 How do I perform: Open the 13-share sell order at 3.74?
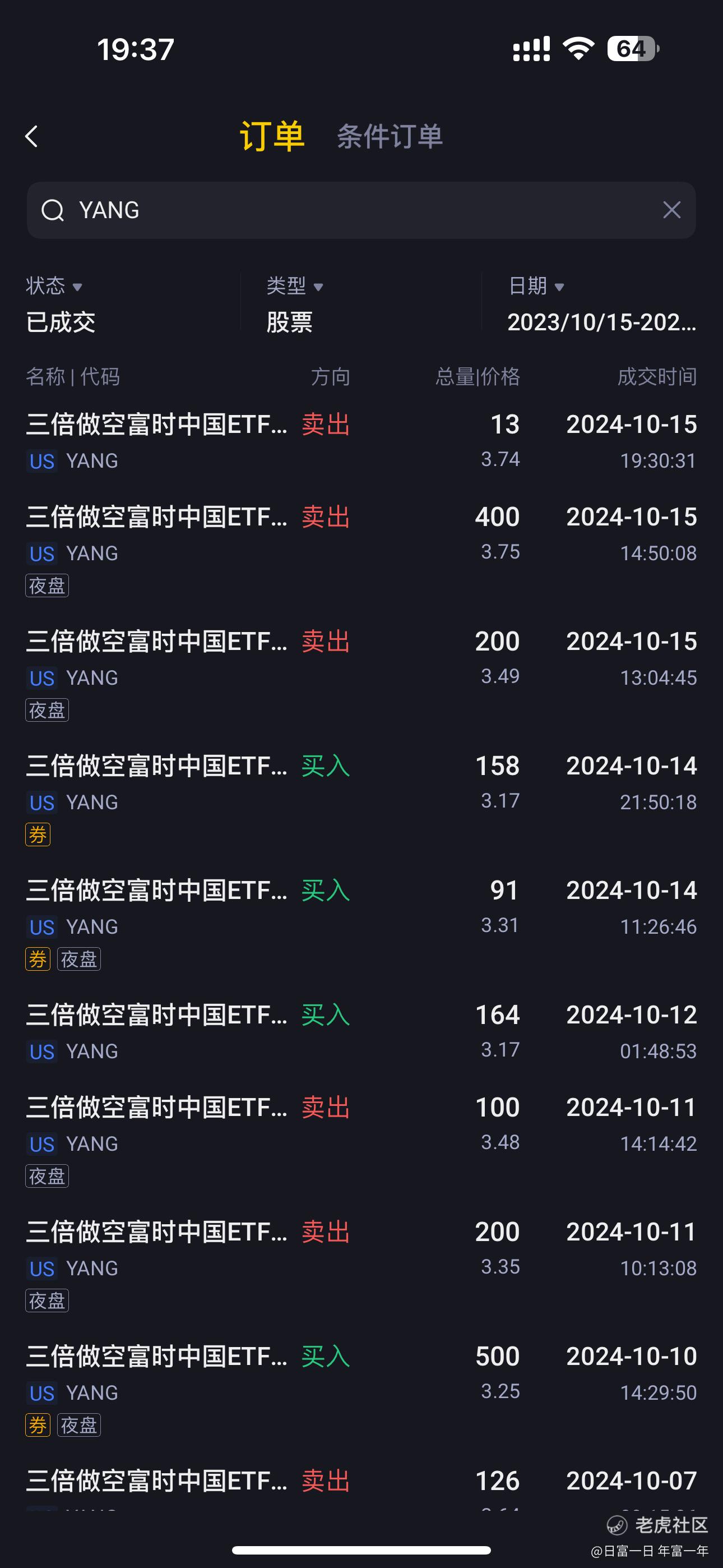point(361,442)
